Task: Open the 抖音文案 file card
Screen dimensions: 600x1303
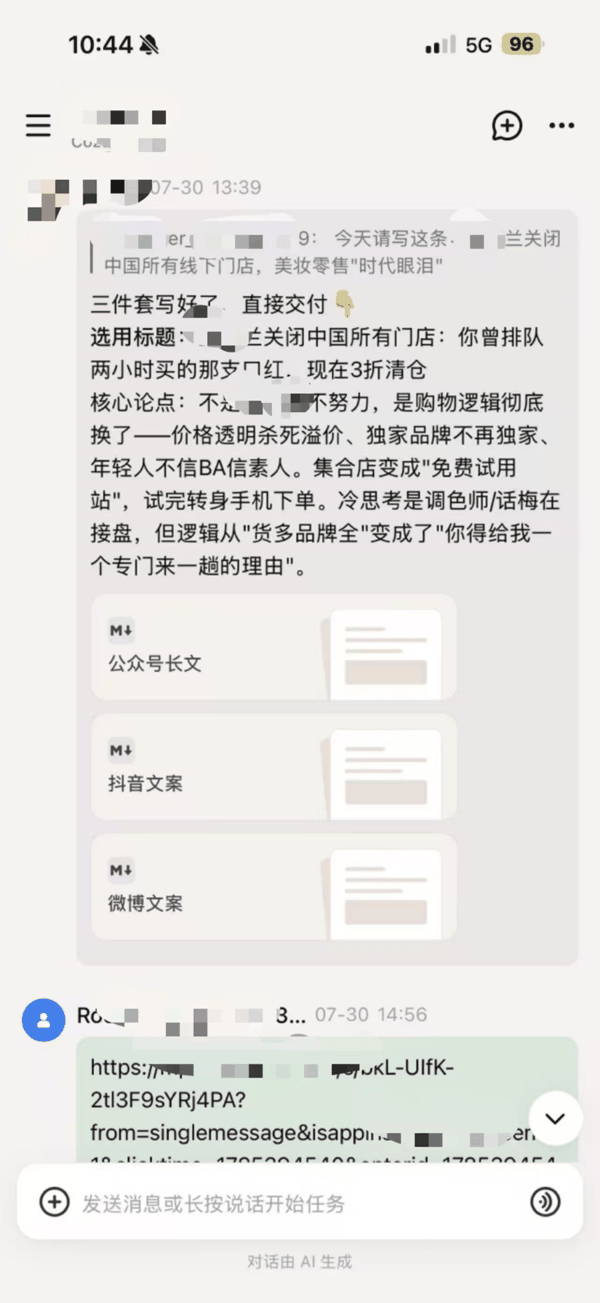Action: 274,767
